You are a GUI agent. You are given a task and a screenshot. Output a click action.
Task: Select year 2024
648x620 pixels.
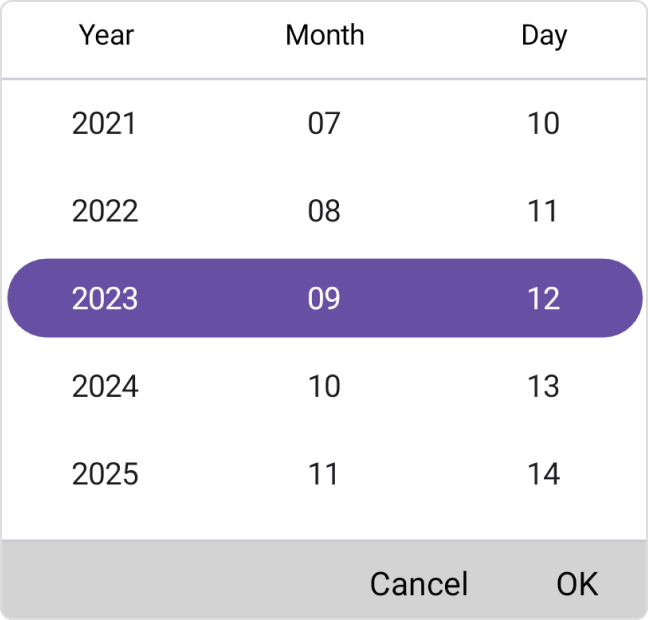105,386
